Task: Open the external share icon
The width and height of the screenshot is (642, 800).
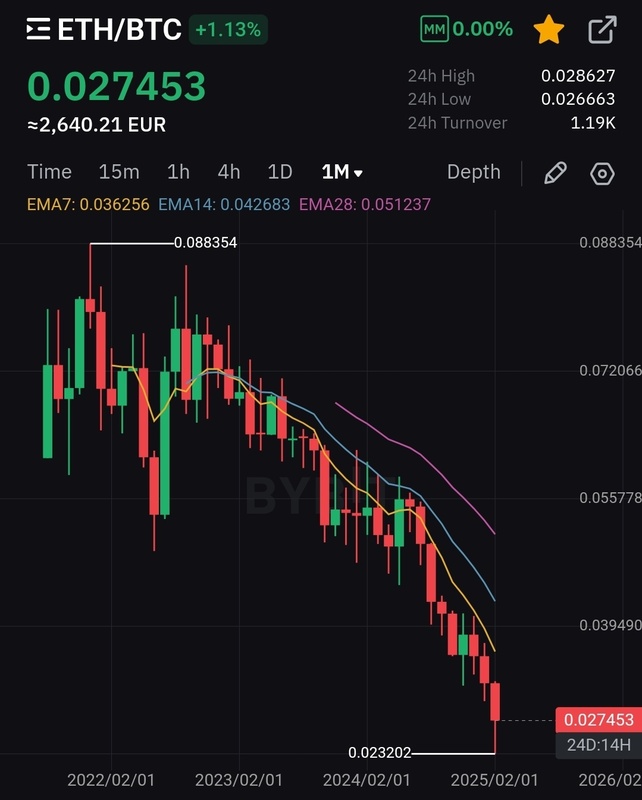Action: pyautogui.click(x=602, y=30)
